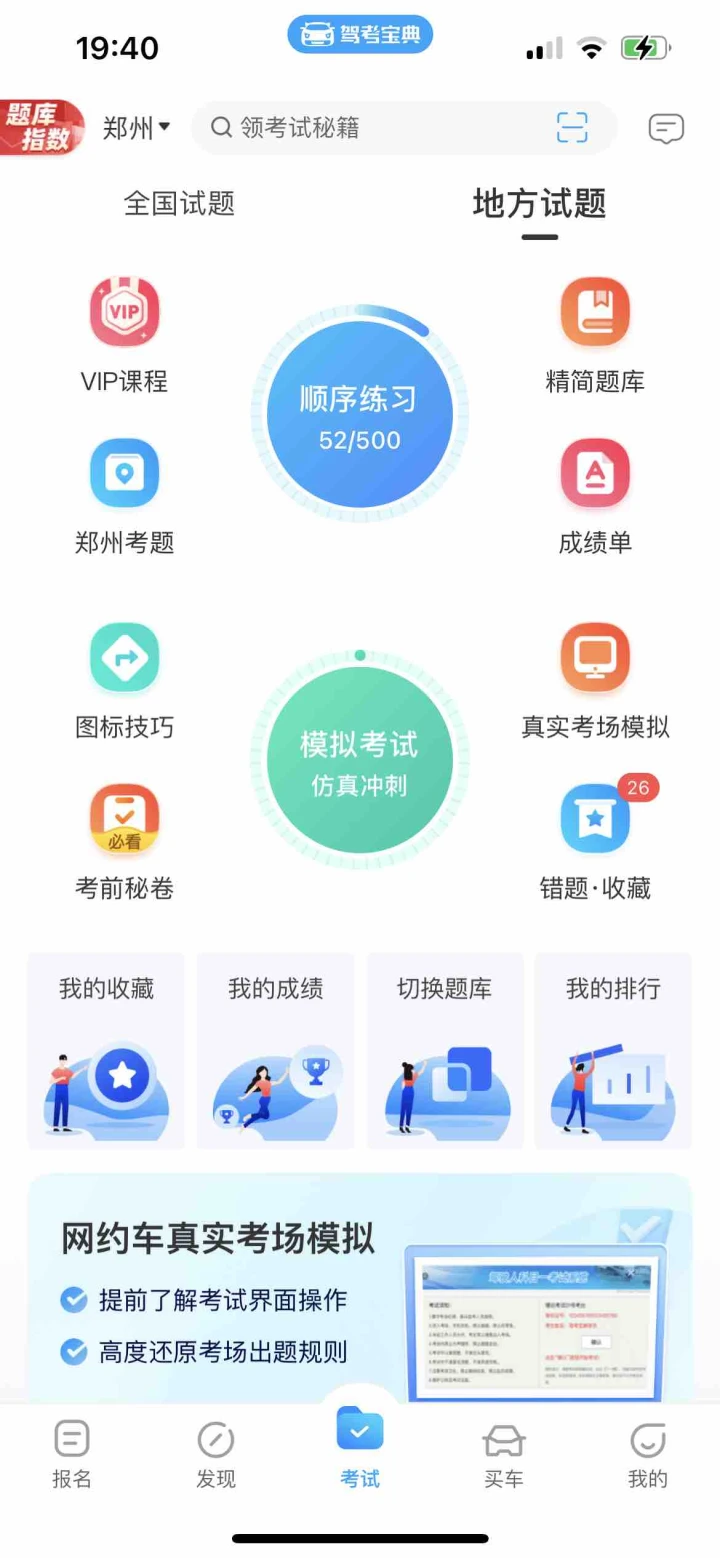Go to the 报名 tab
The width and height of the screenshot is (720, 1558).
[x=72, y=1455]
